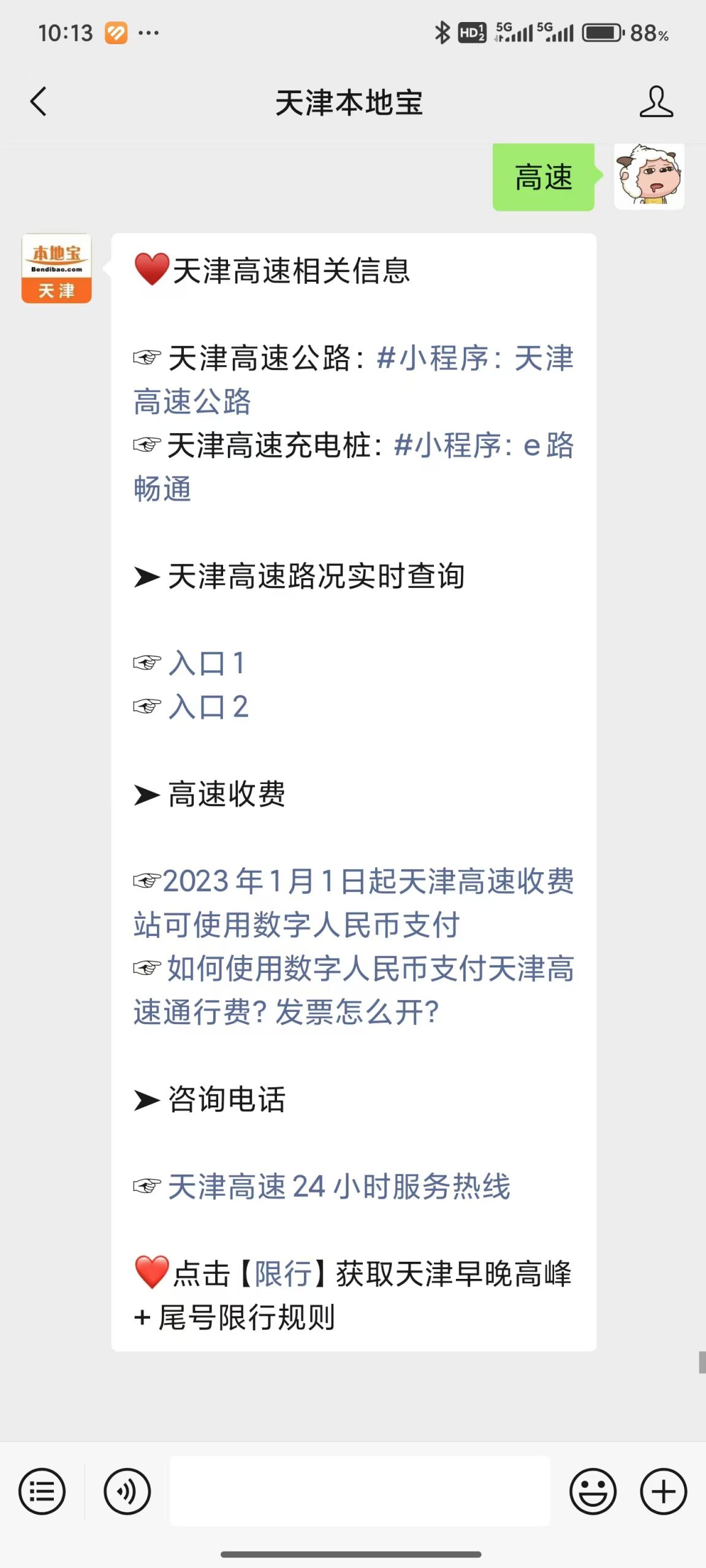
Task: Open 如何使用数字人民币支付天津高速通行费 link
Action: coord(354,990)
